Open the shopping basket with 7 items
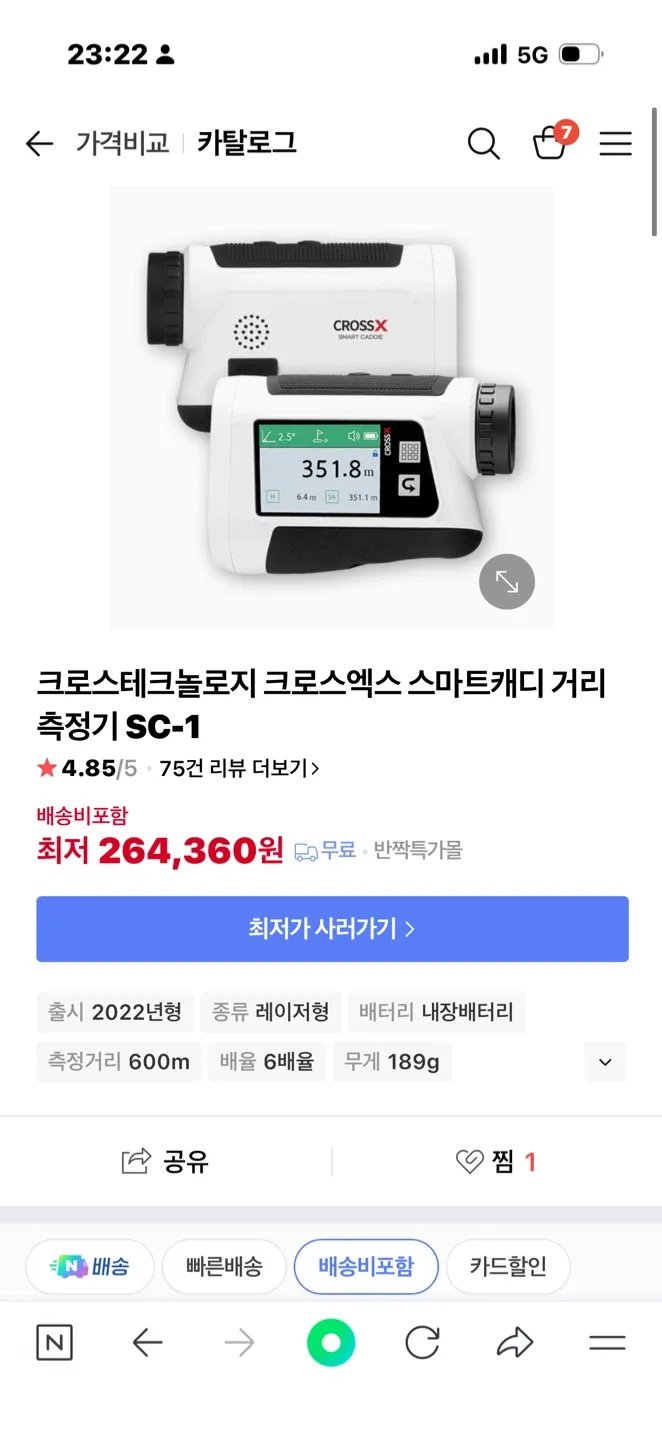 [x=551, y=143]
